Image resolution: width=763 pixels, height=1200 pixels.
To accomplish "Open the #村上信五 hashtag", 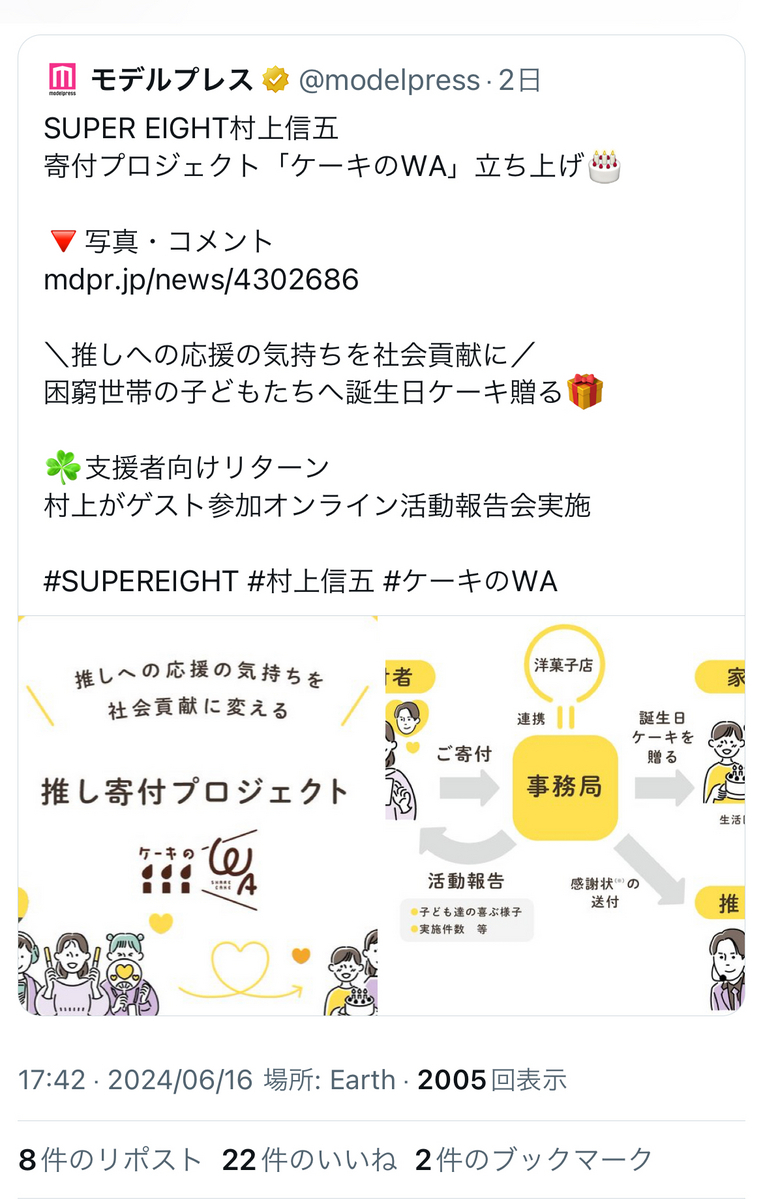I will pos(310,581).
